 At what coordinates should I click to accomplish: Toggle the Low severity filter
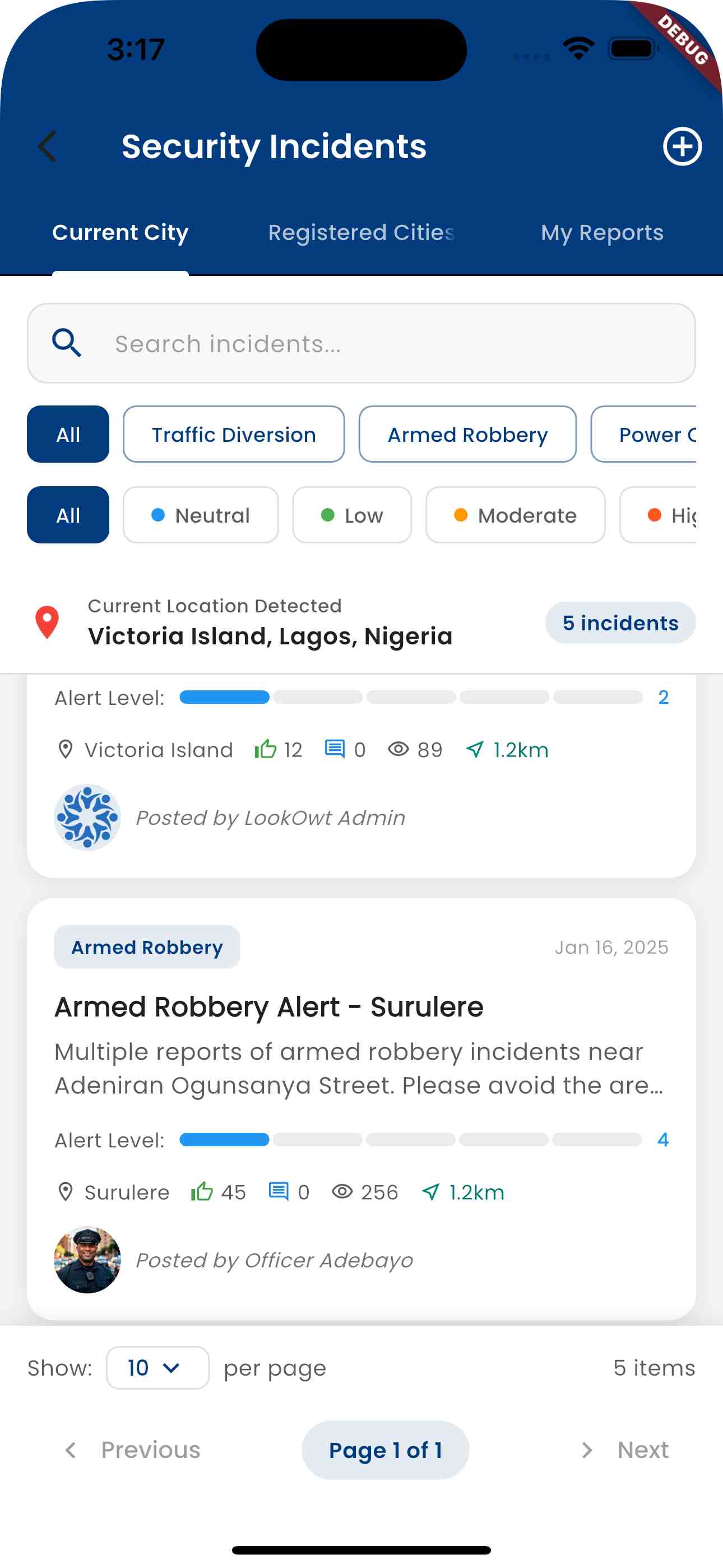[352, 515]
